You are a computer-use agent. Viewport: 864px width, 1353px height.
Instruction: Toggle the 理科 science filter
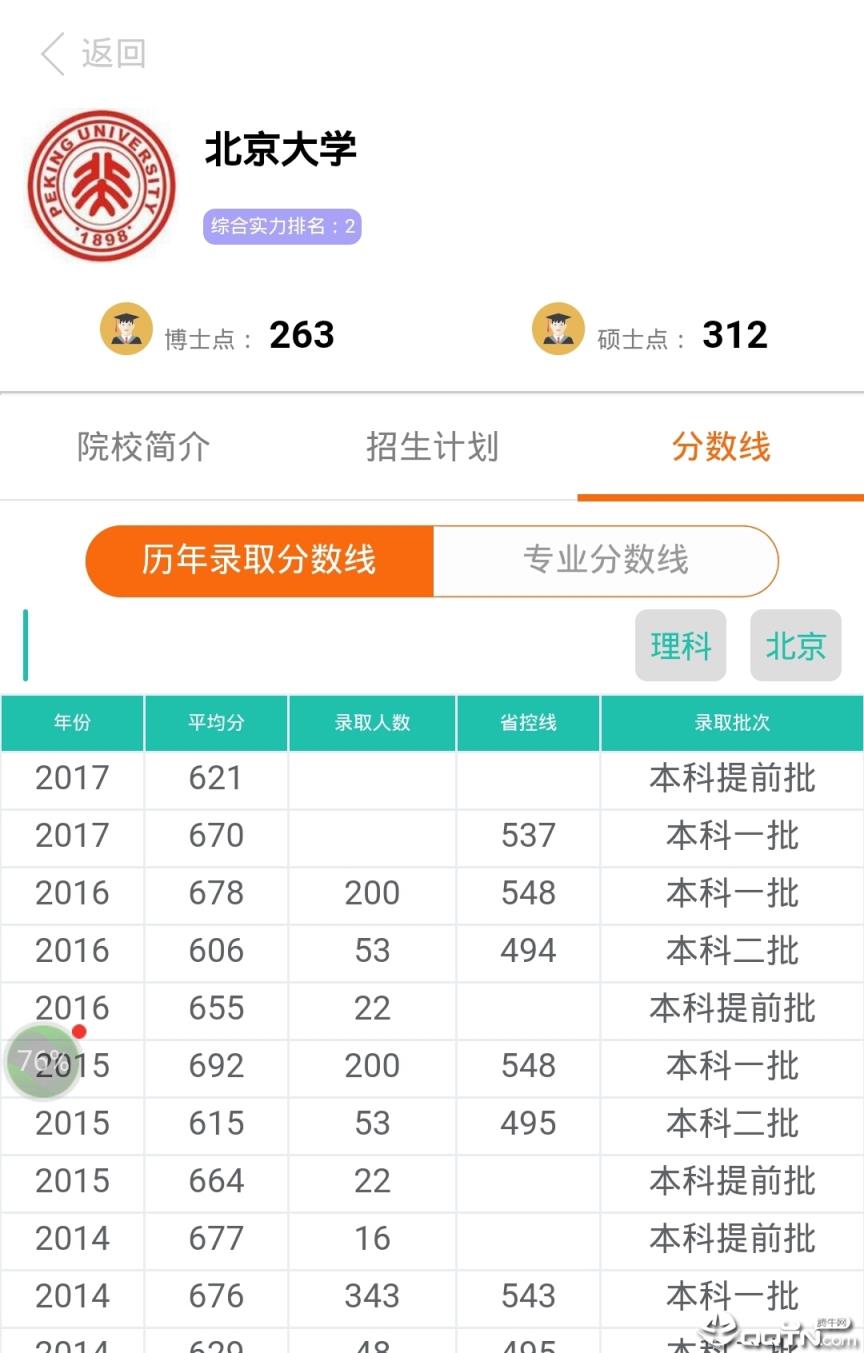680,646
